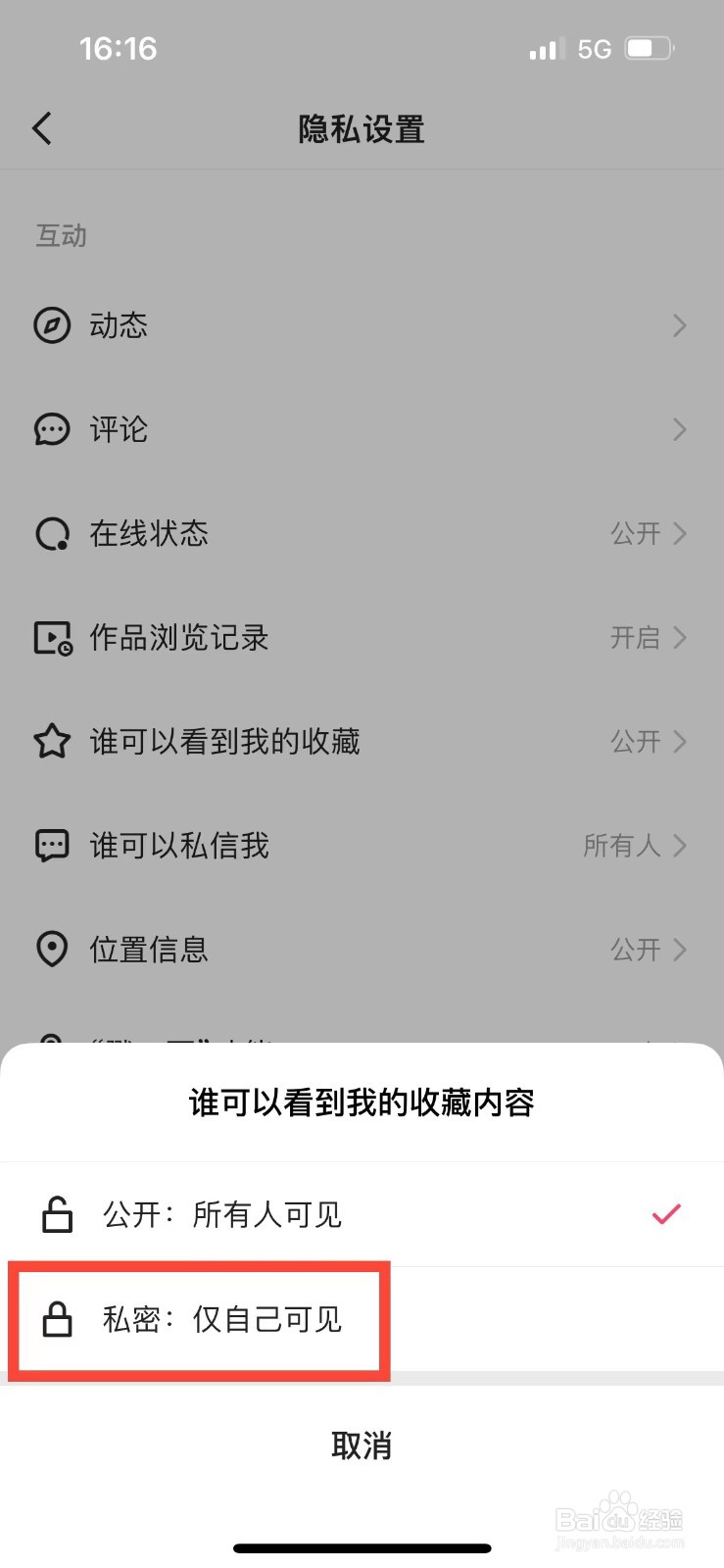Open the 隐私设置 title area
Image resolution: width=724 pixels, height=1568 pixels.
[362, 128]
